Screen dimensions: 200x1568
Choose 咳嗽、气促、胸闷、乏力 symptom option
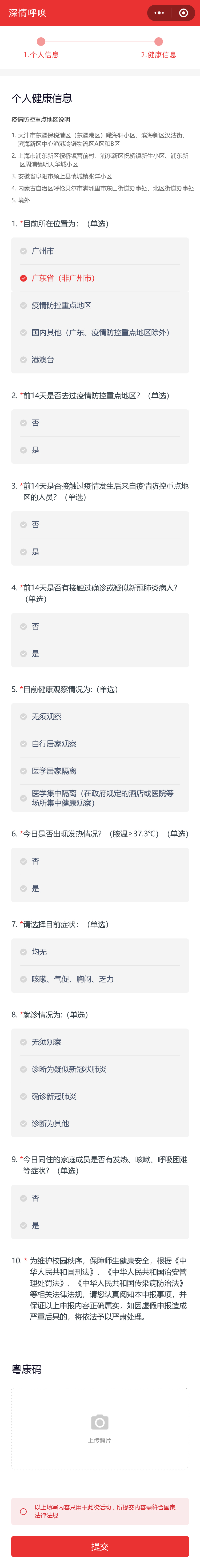(72, 979)
